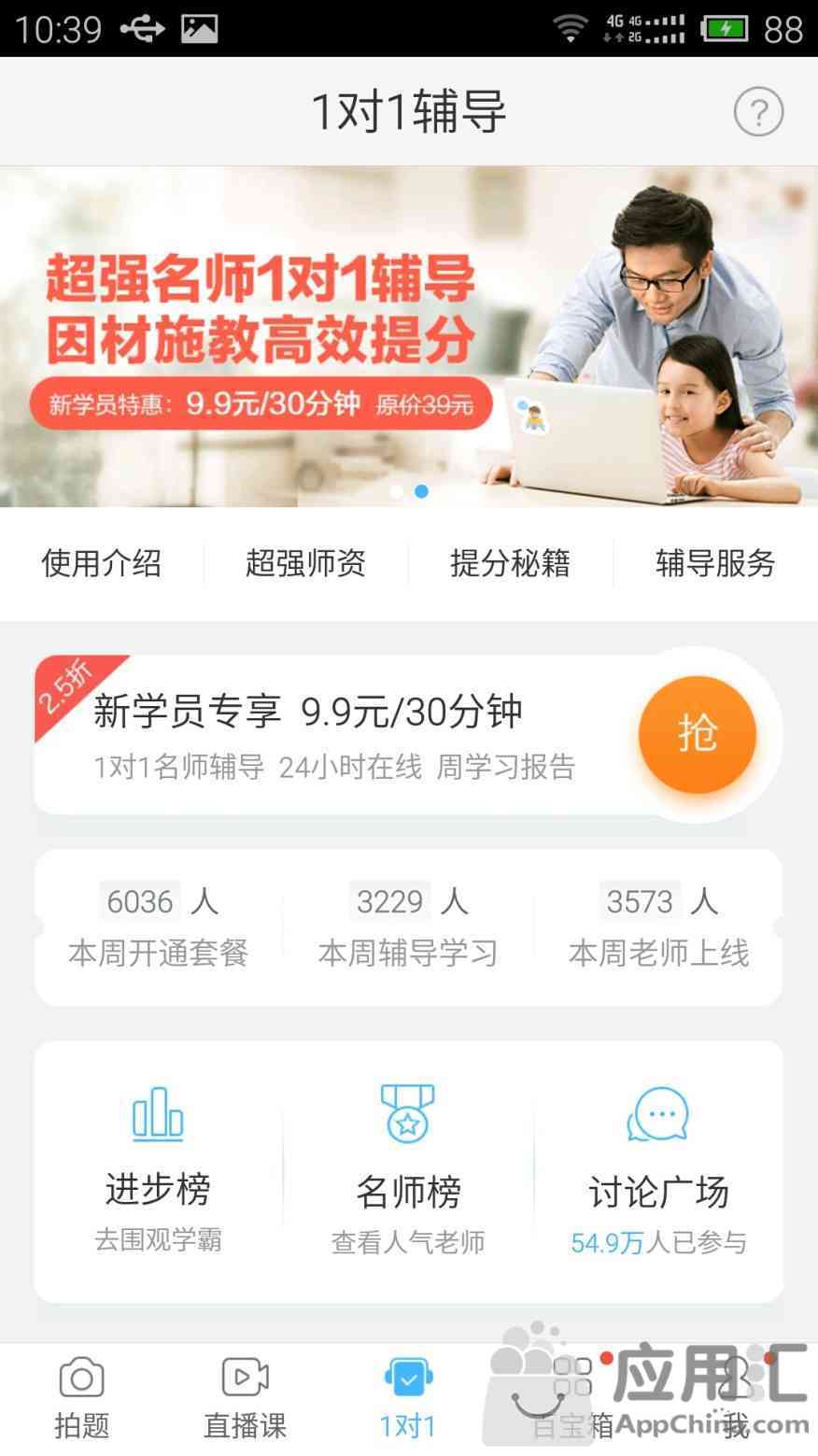Select the 1对1 bottom tab
This screenshot has width=818, height=1456.
(408, 1398)
